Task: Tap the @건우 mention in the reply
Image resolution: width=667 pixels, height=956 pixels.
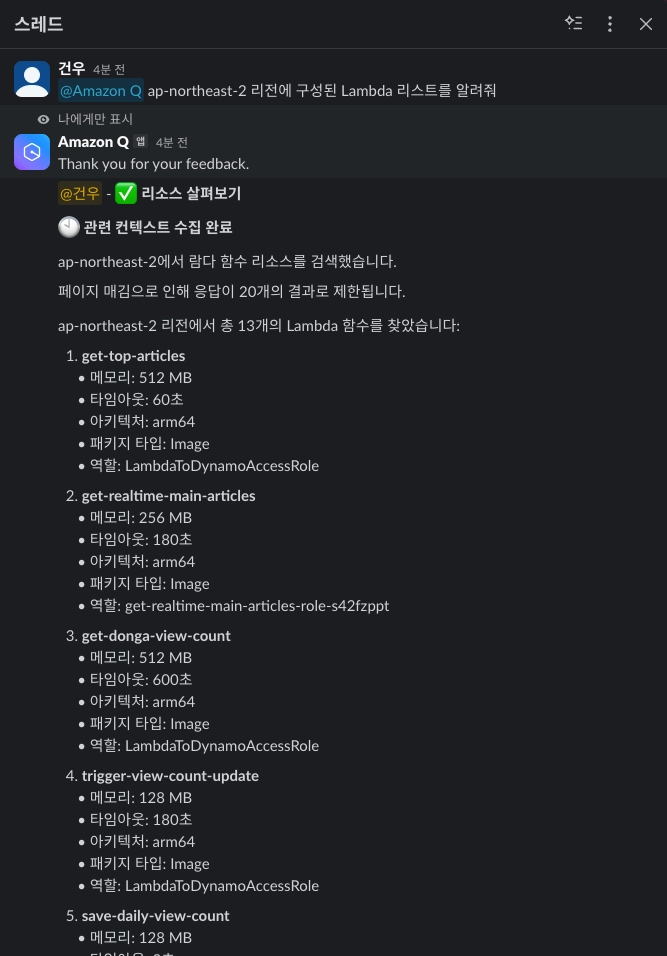Action: 80,194
